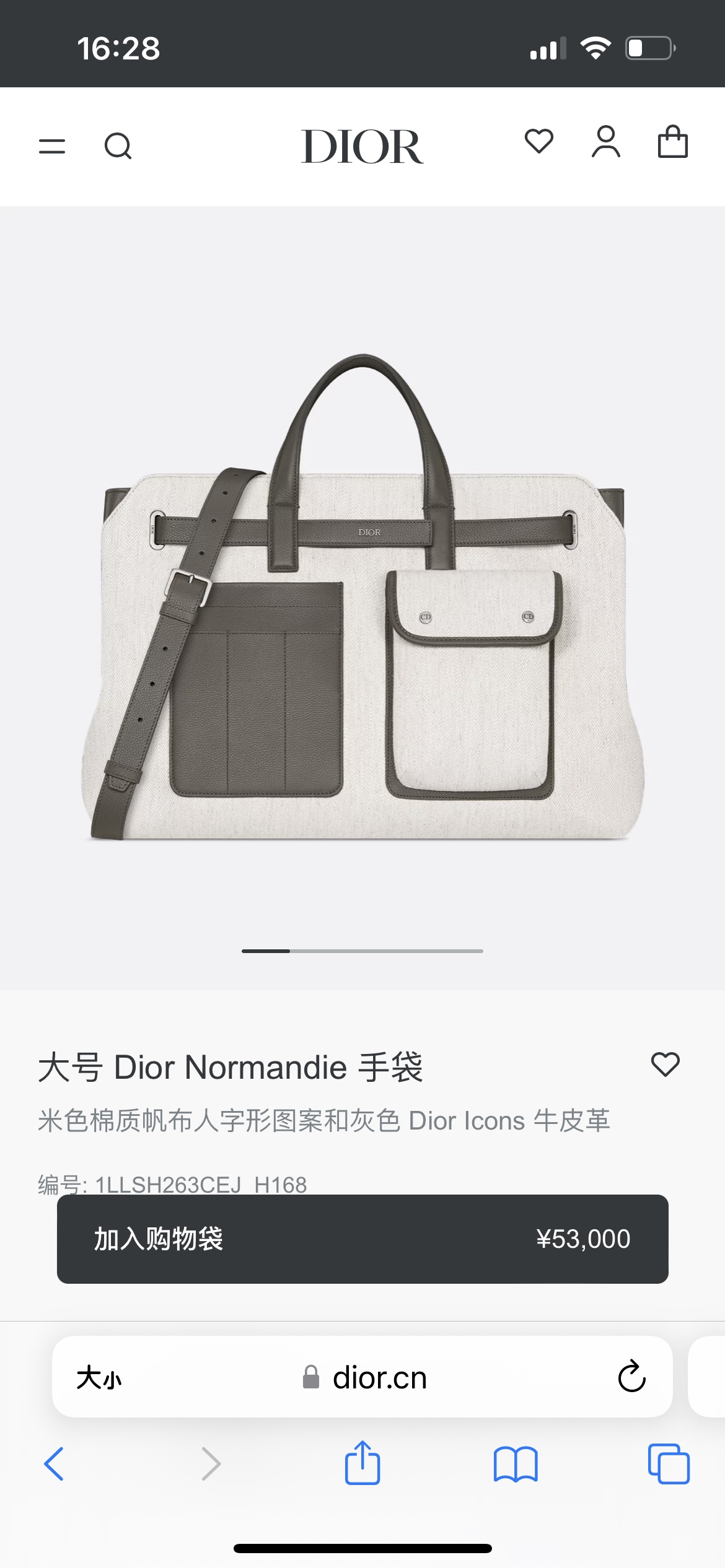Open the 大小 page settings button

[99, 1378]
